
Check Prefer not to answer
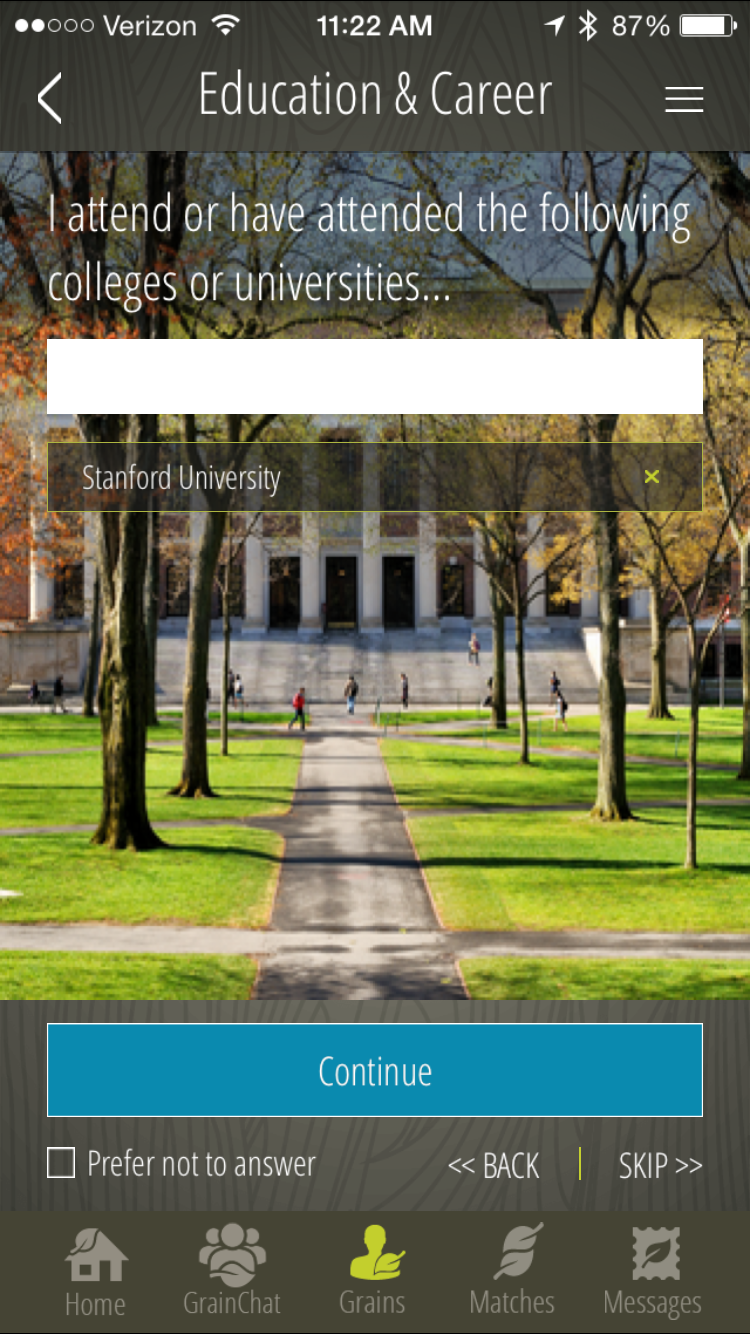(x=62, y=1163)
